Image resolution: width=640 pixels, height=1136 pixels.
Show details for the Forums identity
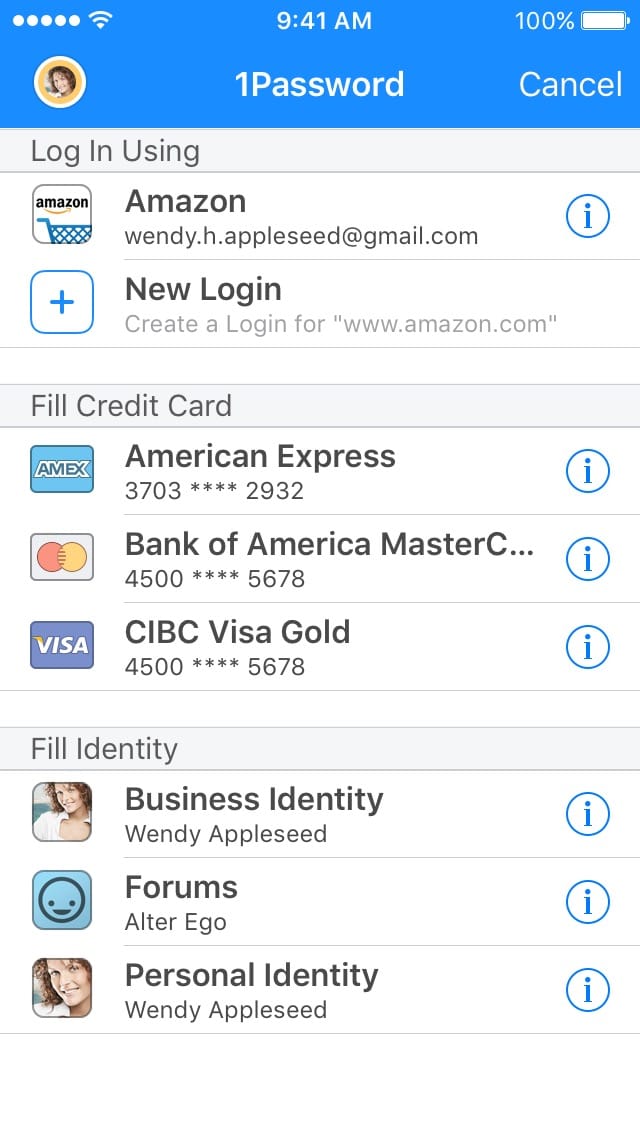point(587,902)
